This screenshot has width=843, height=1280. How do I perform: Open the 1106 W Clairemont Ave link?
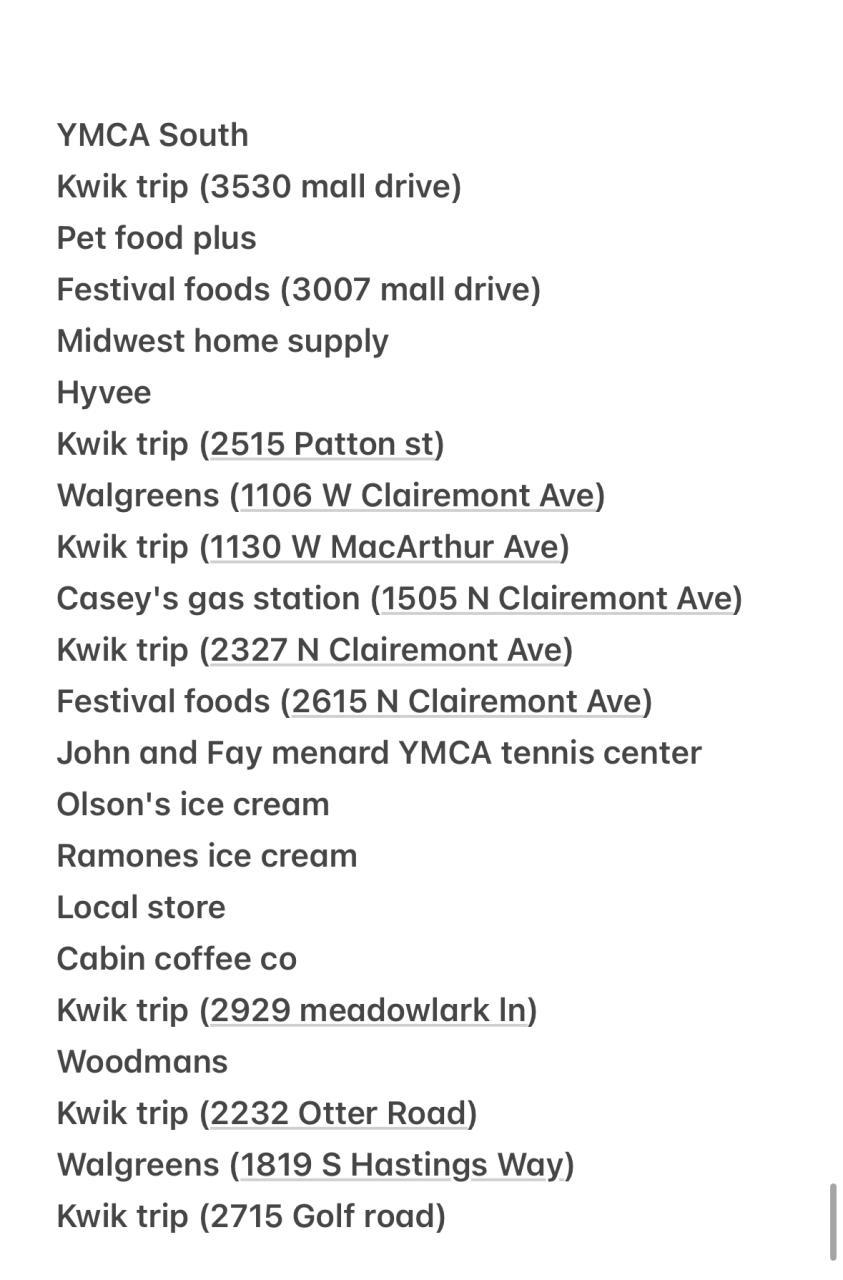418,496
